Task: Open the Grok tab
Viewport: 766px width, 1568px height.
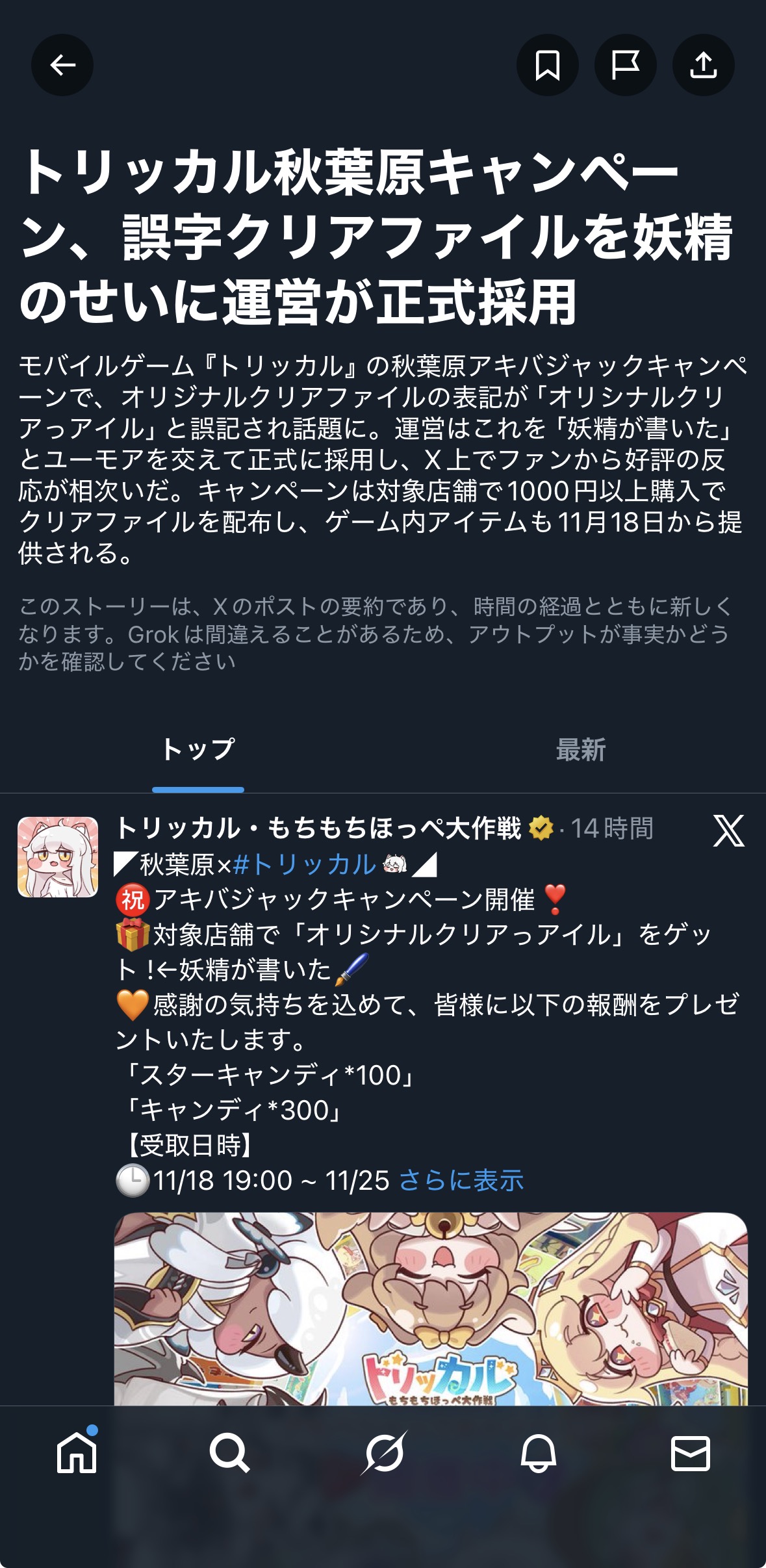Action: click(383, 1453)
